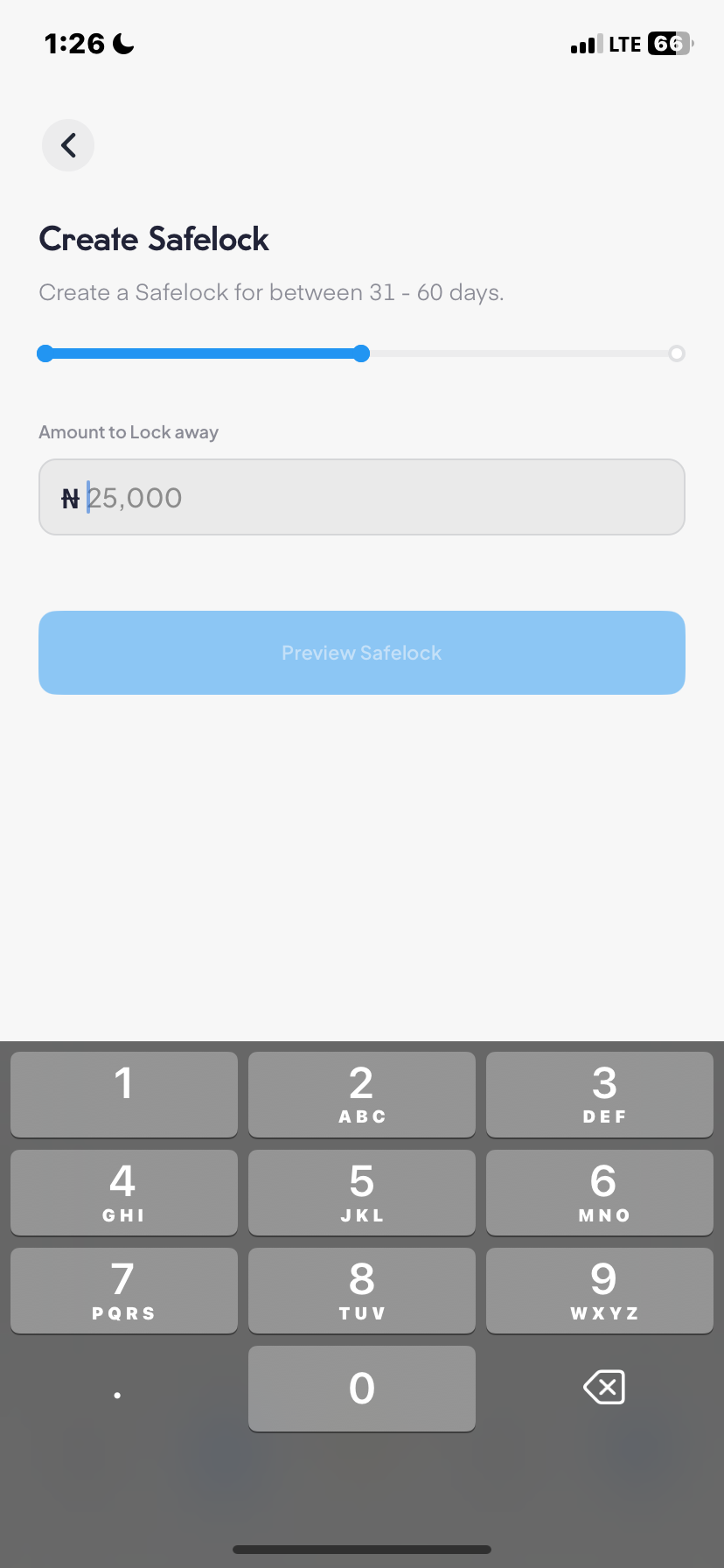Tap the home indicator bar at bottom

tap(361, 1549)
